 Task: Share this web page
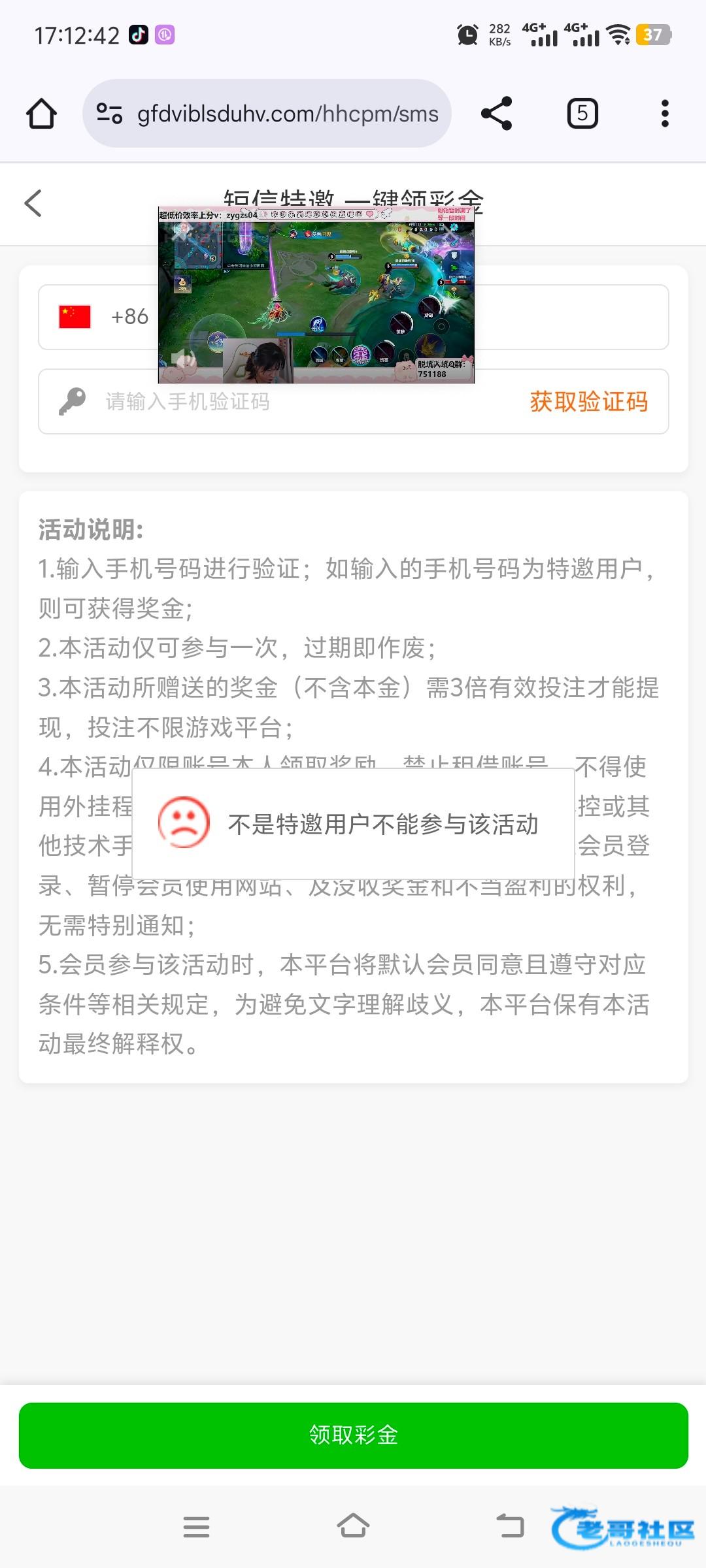[x=496, y=114]
